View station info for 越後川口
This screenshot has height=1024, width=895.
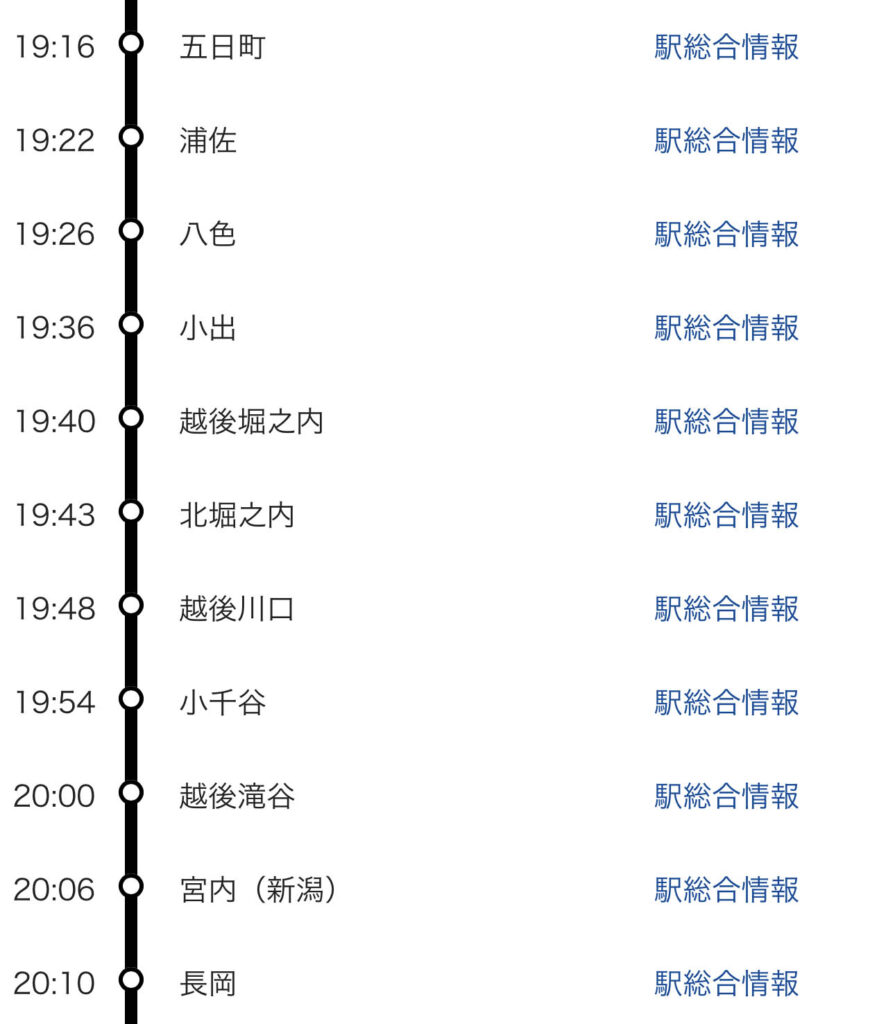point(727,608)
